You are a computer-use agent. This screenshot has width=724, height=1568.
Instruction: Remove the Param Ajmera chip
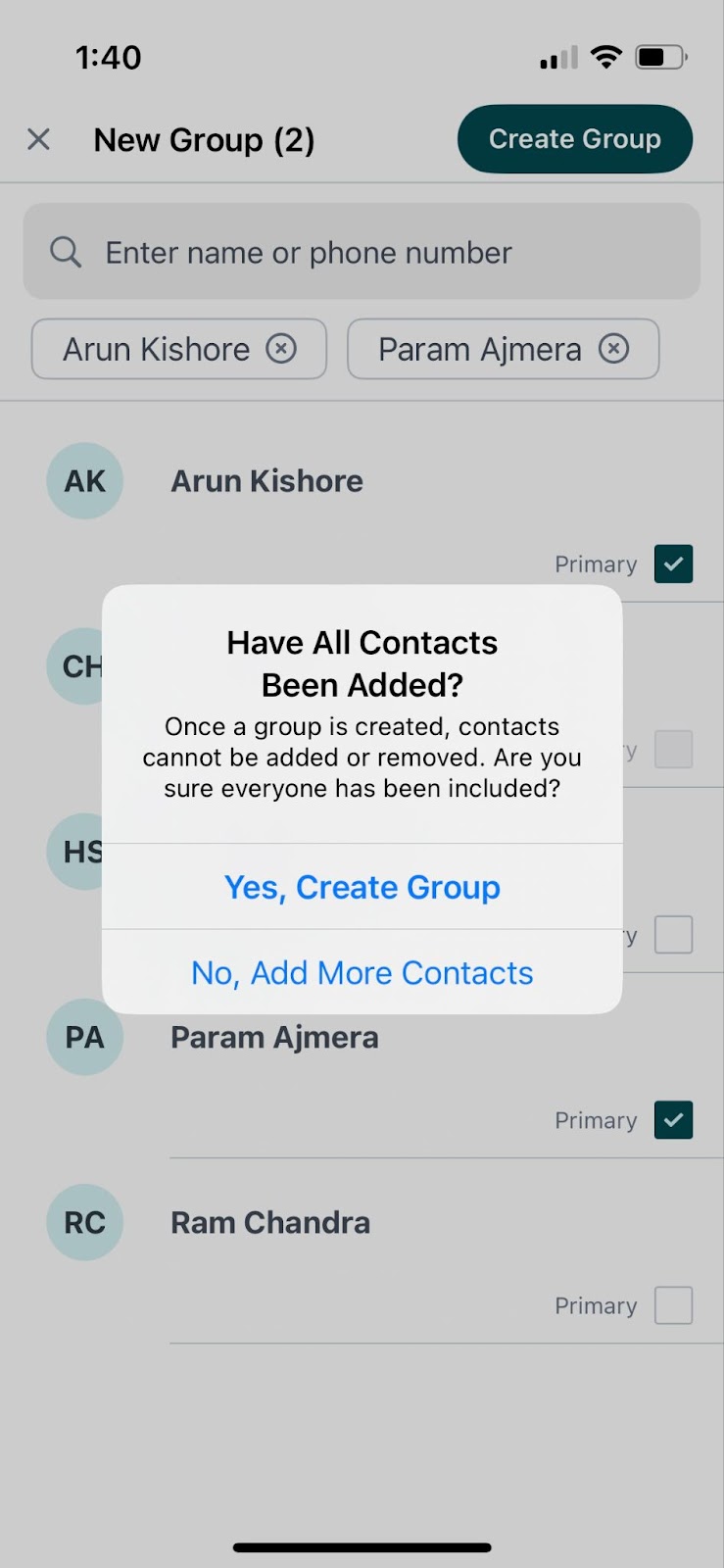coord(614,349)
